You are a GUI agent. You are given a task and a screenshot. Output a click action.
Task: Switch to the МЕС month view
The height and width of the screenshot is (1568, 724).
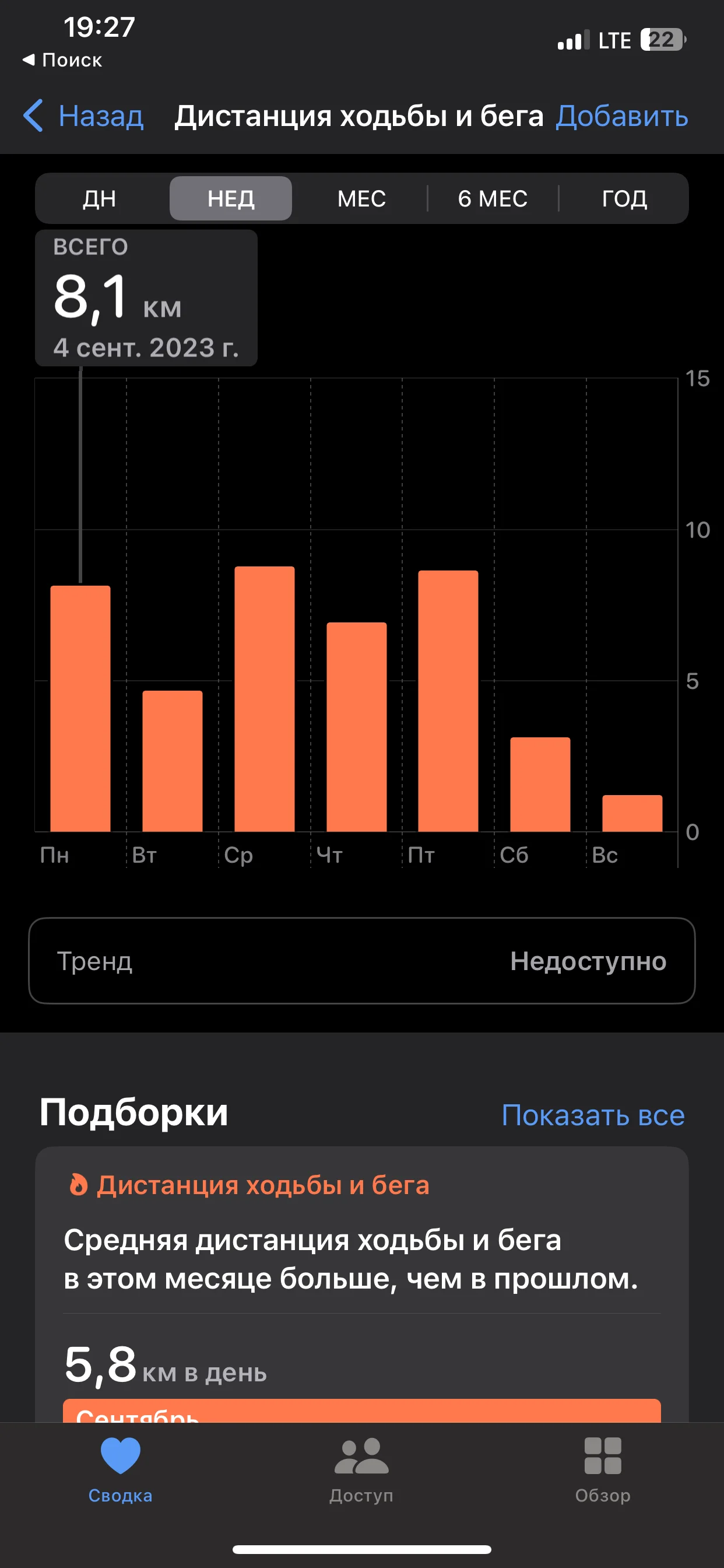pyautogui.click(x=361, y=198)
